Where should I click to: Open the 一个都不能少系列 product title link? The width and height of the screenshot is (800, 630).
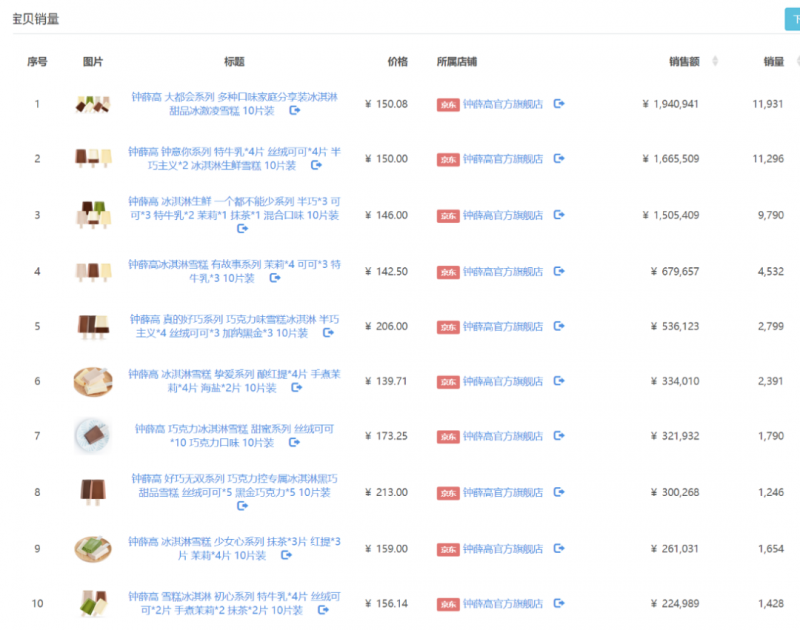point(234,201)
